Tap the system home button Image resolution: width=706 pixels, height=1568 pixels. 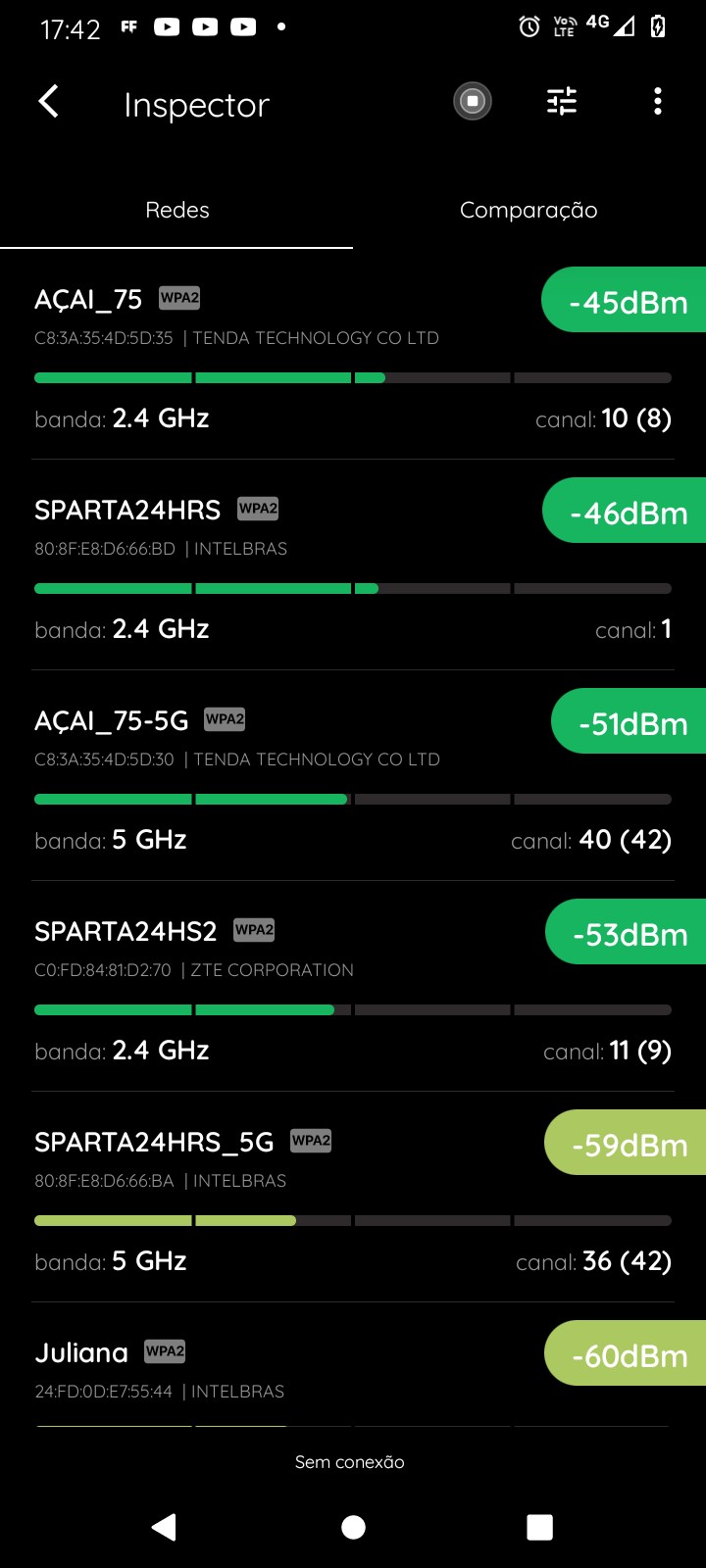click(x=353, y=1527)
